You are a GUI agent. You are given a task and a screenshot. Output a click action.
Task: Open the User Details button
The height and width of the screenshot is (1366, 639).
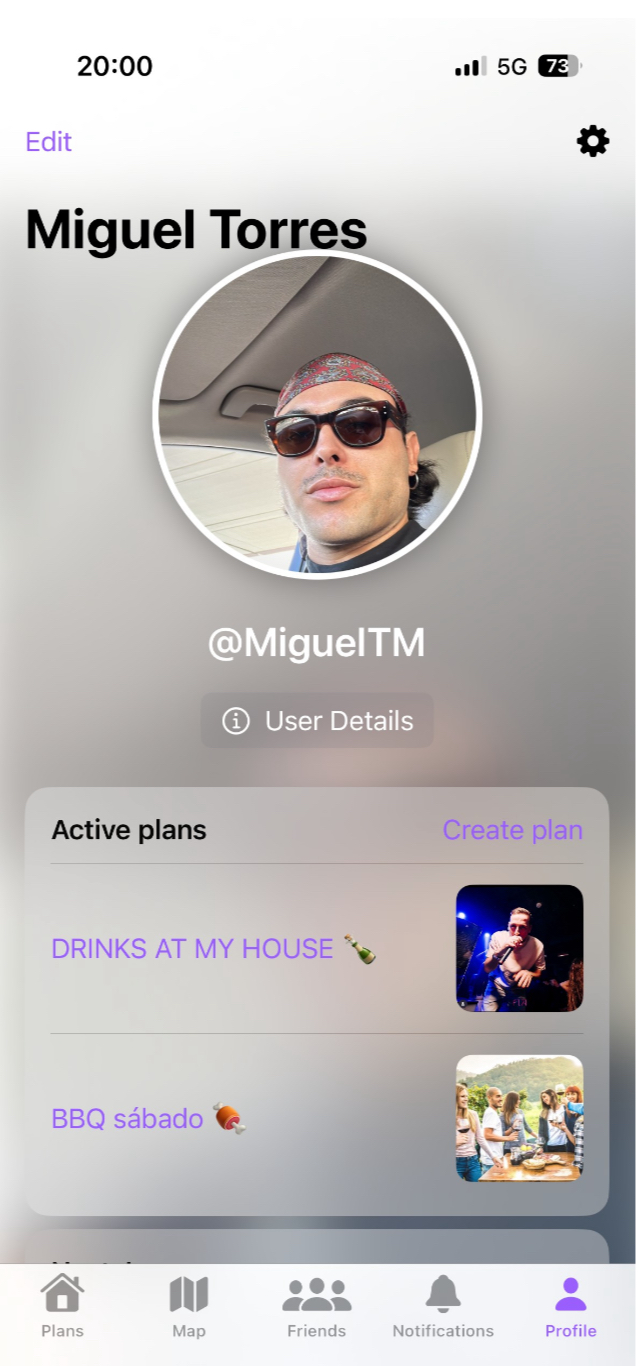click(318, 721)
